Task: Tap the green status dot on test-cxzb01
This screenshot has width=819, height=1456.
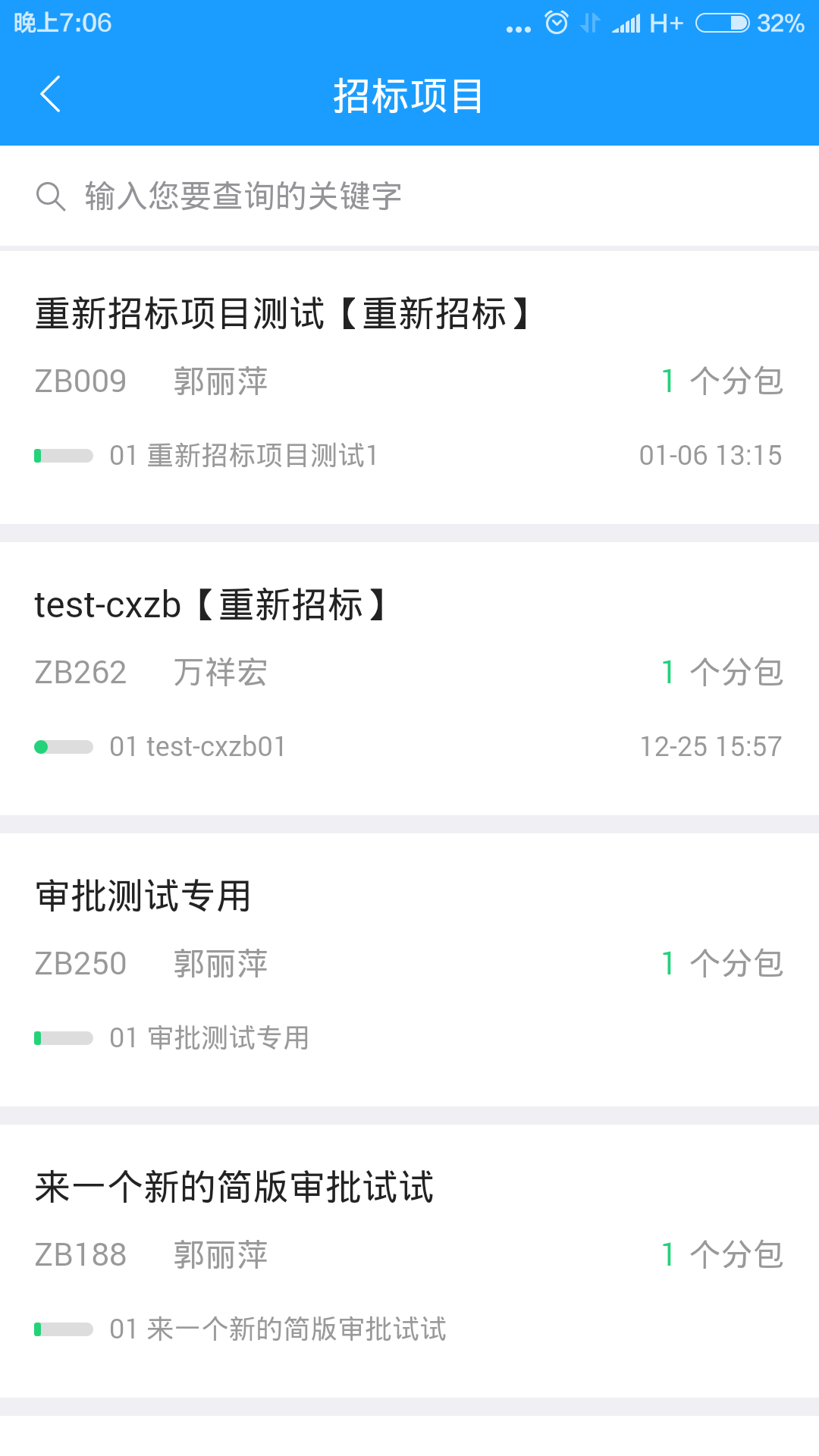Action: [40, 746]
